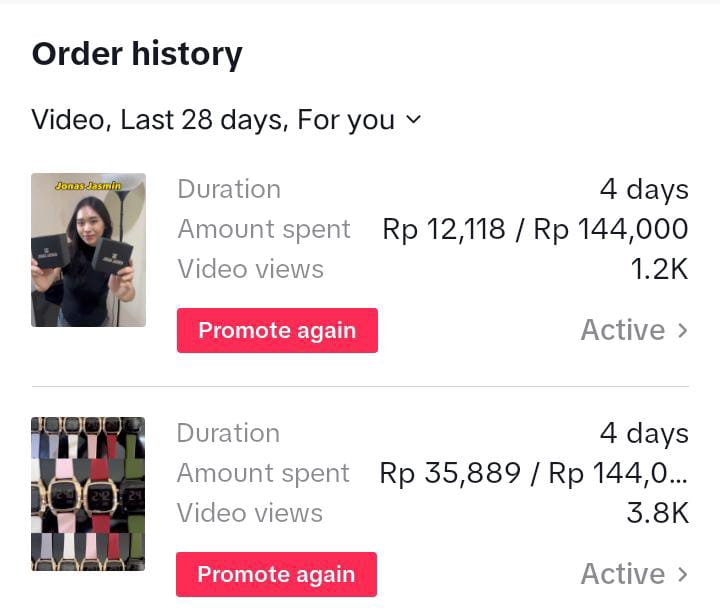Promote again the watches video
The image size is (720, 616).
(x=276, y=575)
